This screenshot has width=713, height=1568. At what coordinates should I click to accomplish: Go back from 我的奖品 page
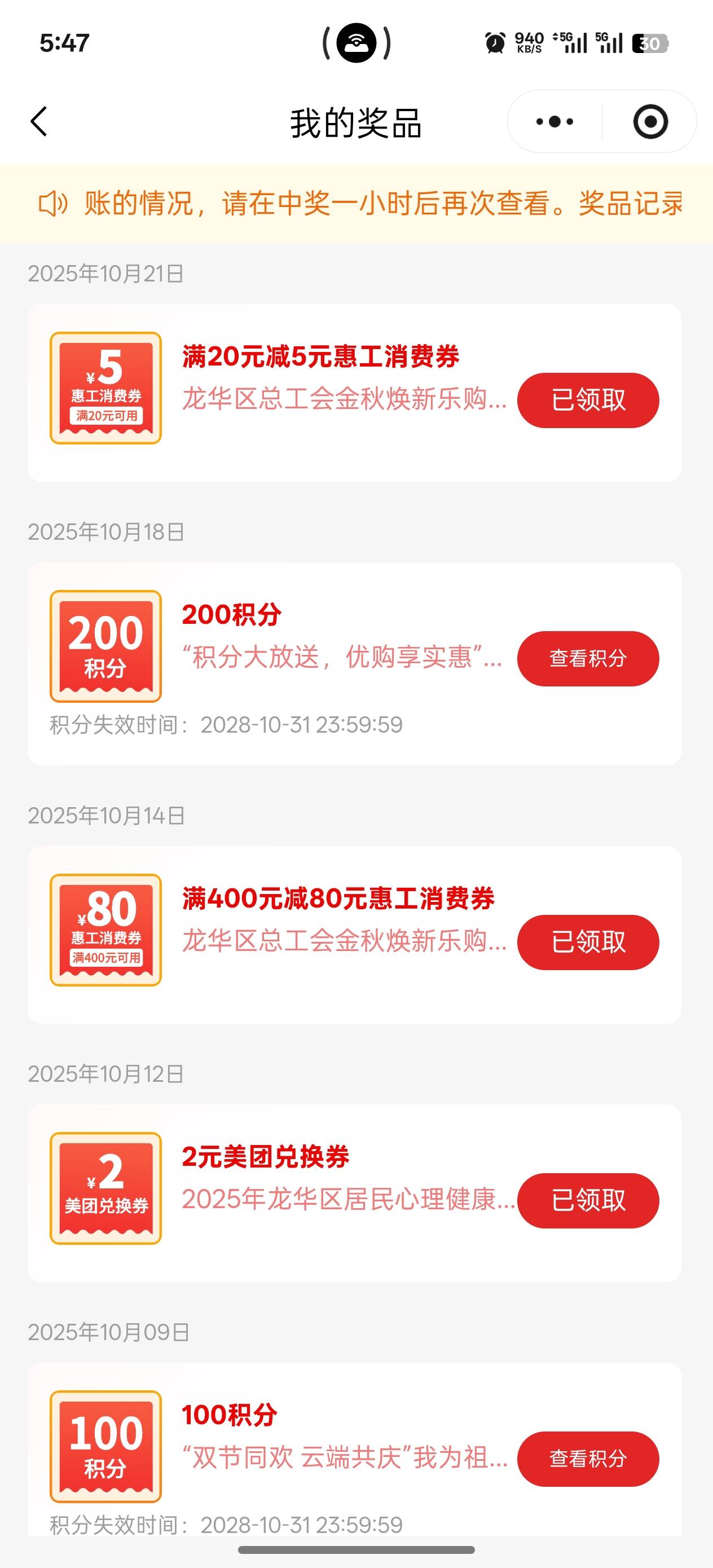pyautogui.click(x=39, y=121)
